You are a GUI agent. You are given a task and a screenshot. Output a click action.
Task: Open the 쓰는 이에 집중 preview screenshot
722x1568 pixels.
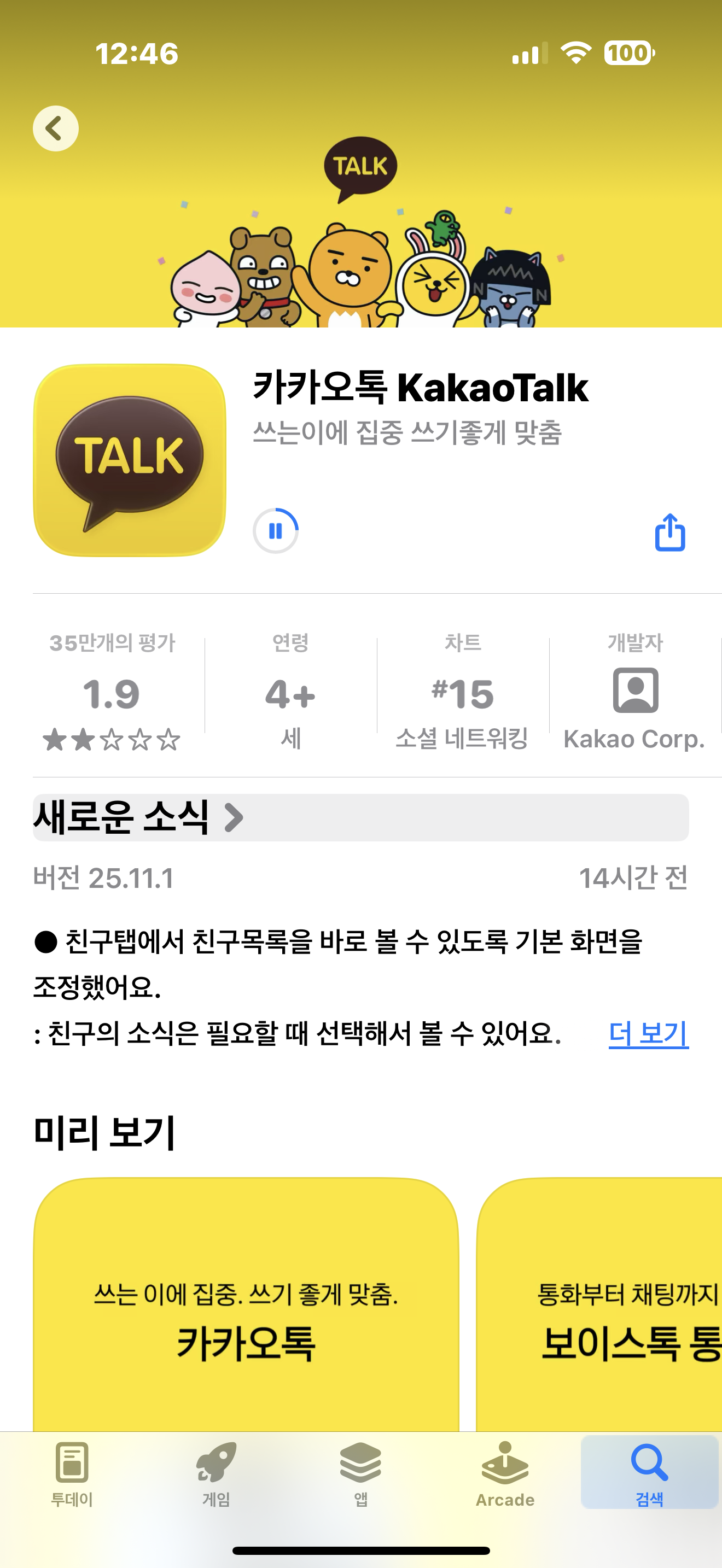[246, 1303]
